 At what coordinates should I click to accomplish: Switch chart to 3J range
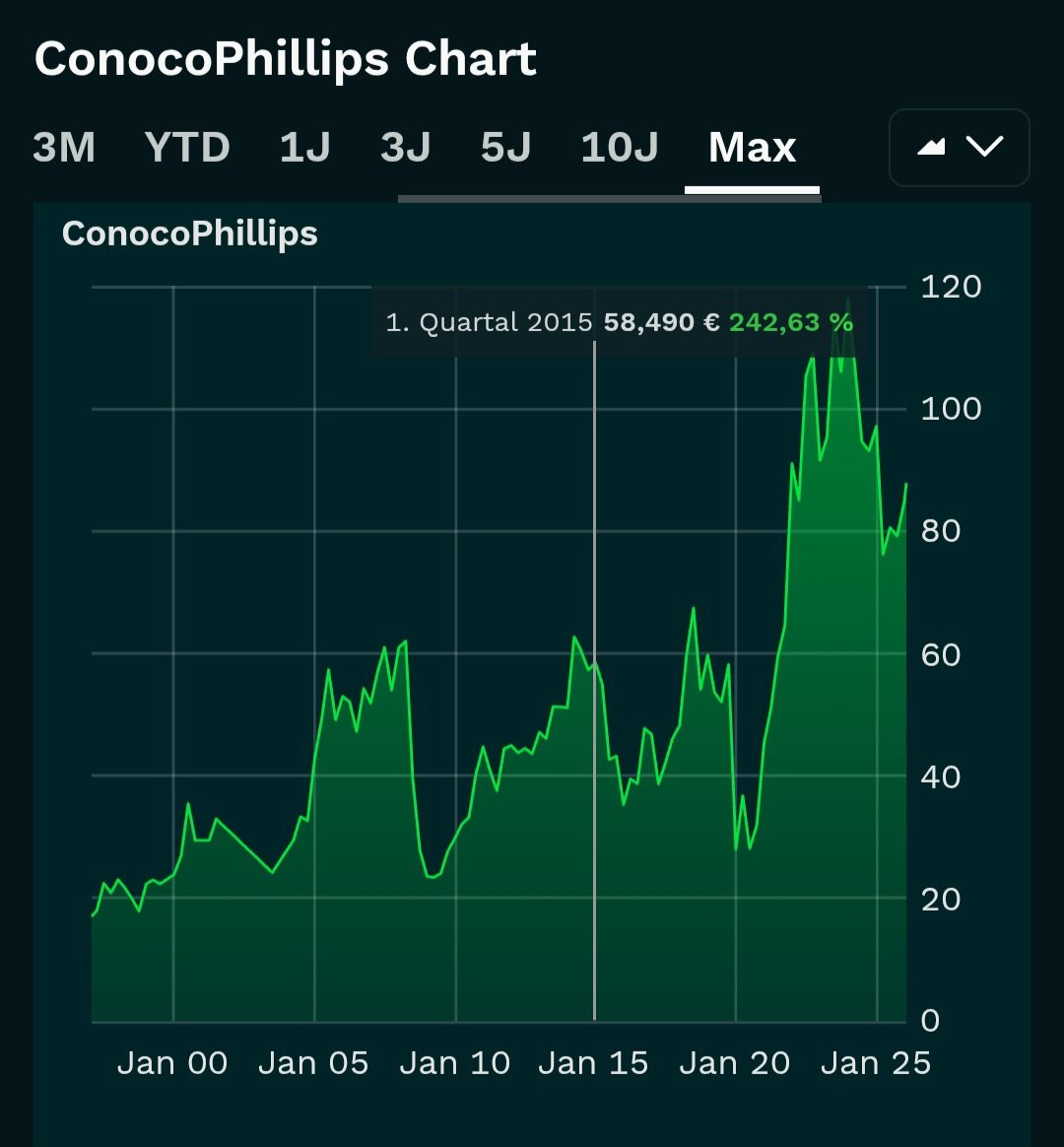tap(406, 148)
